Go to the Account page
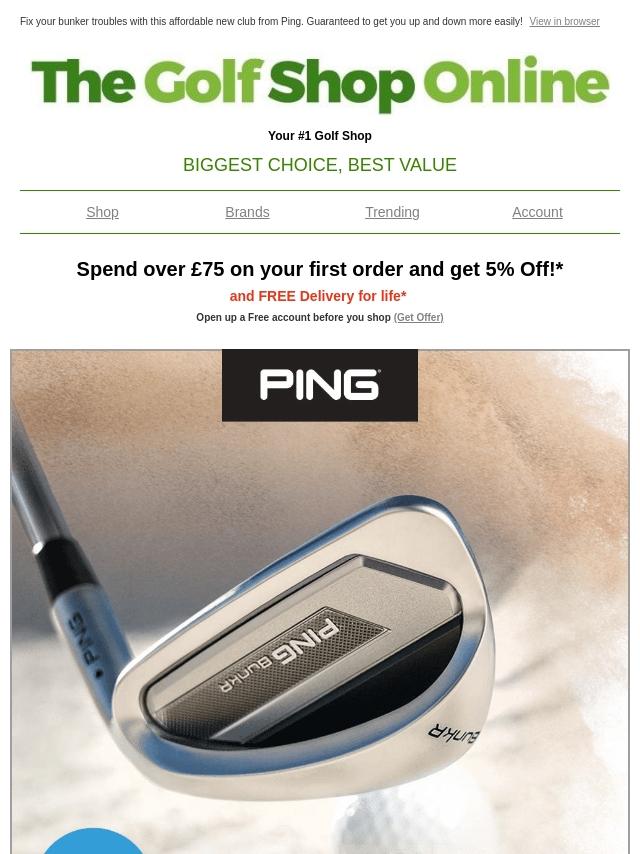The width and height of the screenshot is (640, 854). (x=537, y=212)
